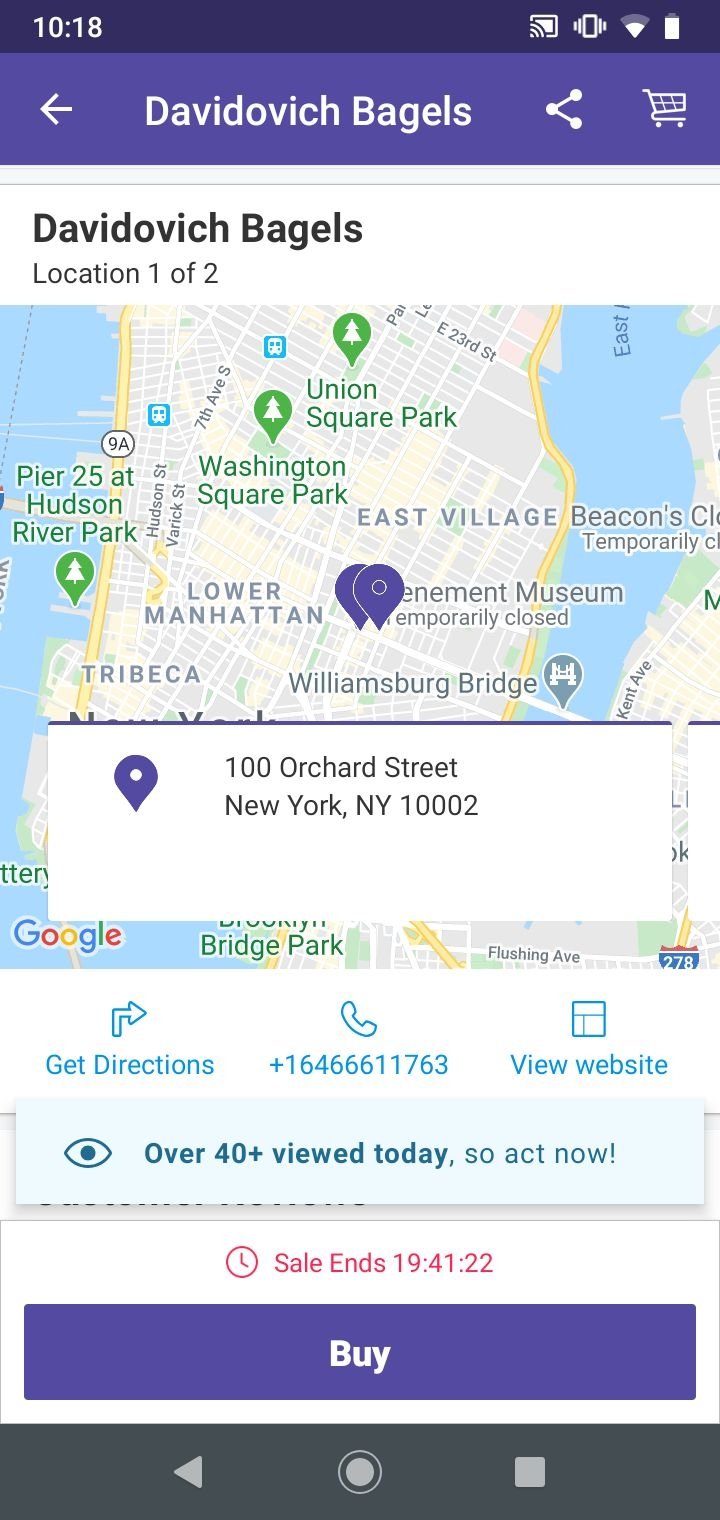Share the Davidovich Bagels deal
720x1520 pixels.
point(564,110)
